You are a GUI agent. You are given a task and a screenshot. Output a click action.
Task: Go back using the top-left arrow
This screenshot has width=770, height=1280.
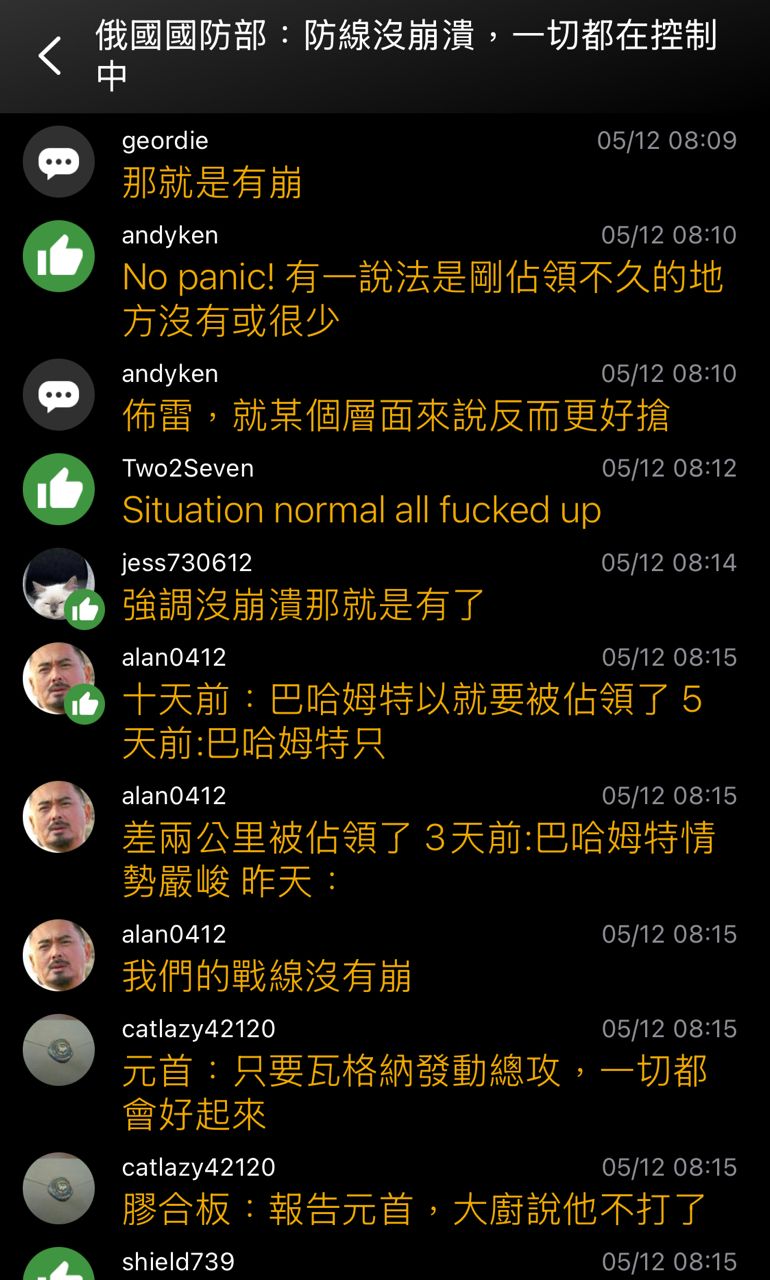(50, 56)
